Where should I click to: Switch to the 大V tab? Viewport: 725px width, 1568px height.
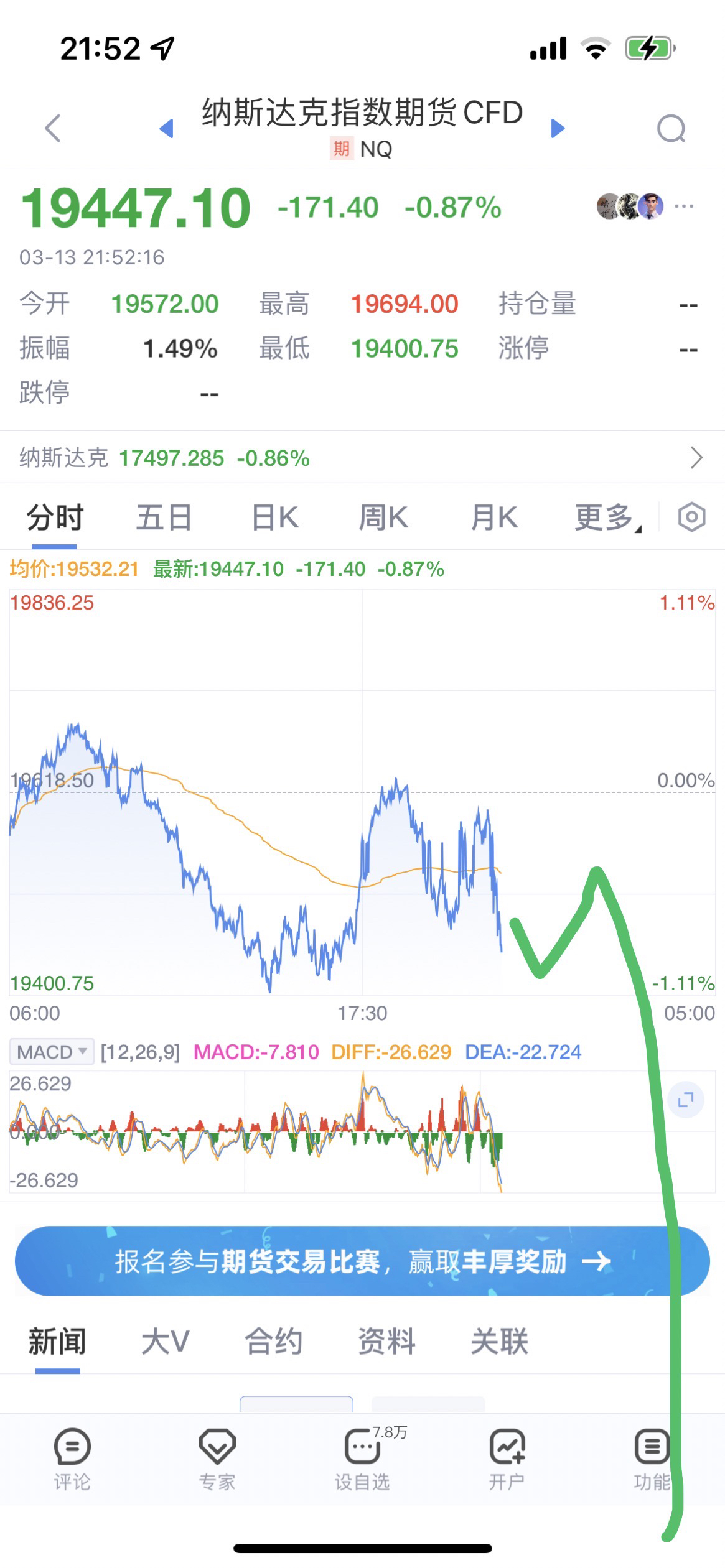tap(165, 1341)
